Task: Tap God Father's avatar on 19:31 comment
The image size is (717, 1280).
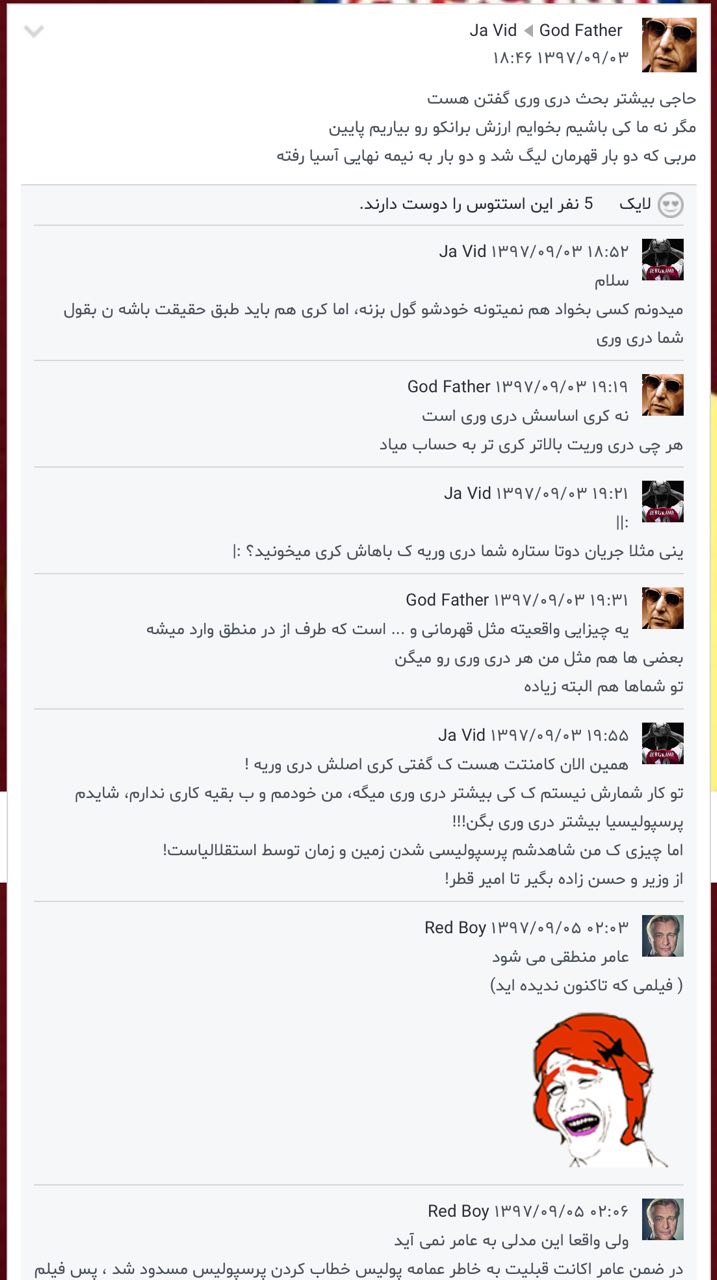Action: pyautogui.click(x=662, y=608)
